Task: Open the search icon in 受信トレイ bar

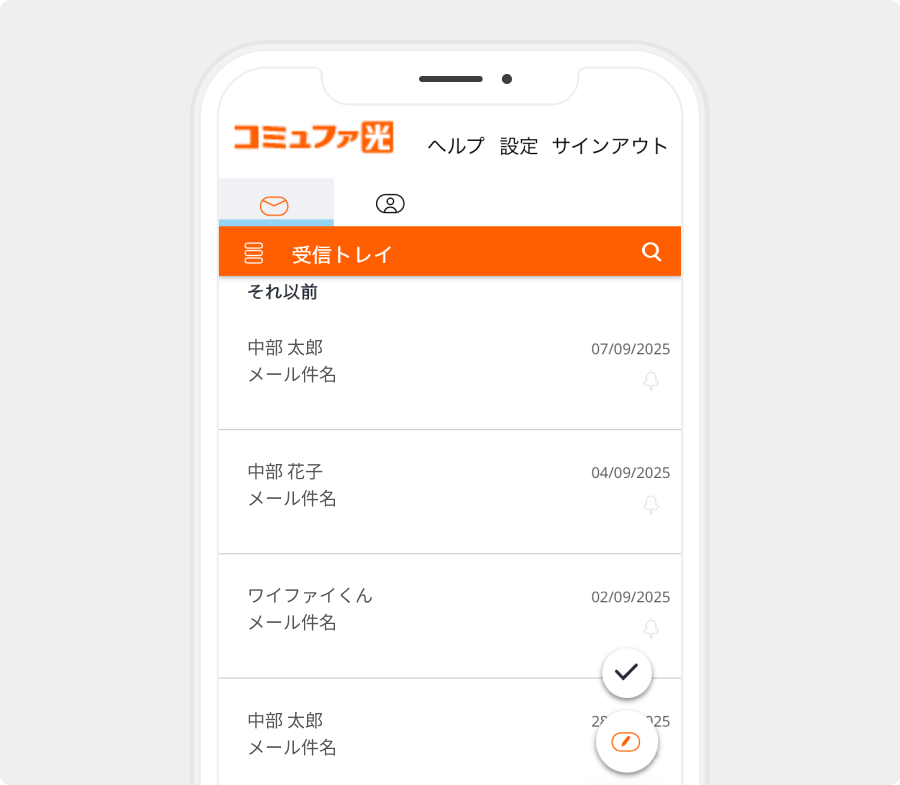Action: (651, 252)
